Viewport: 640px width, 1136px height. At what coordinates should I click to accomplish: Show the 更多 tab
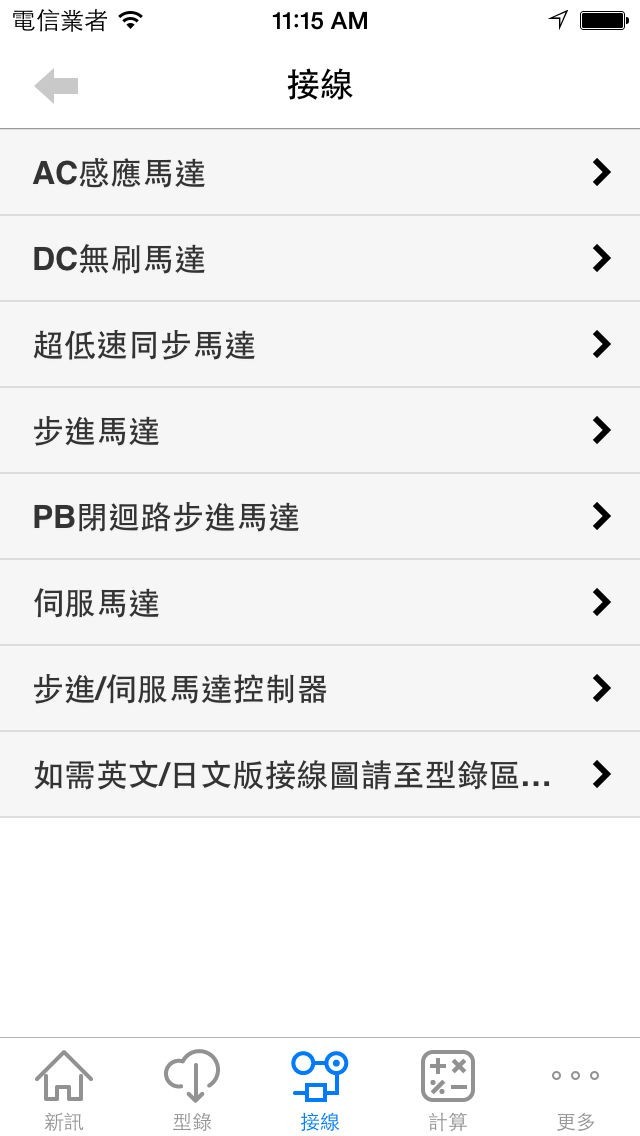pyautogui.click(x=575, y=1090)
